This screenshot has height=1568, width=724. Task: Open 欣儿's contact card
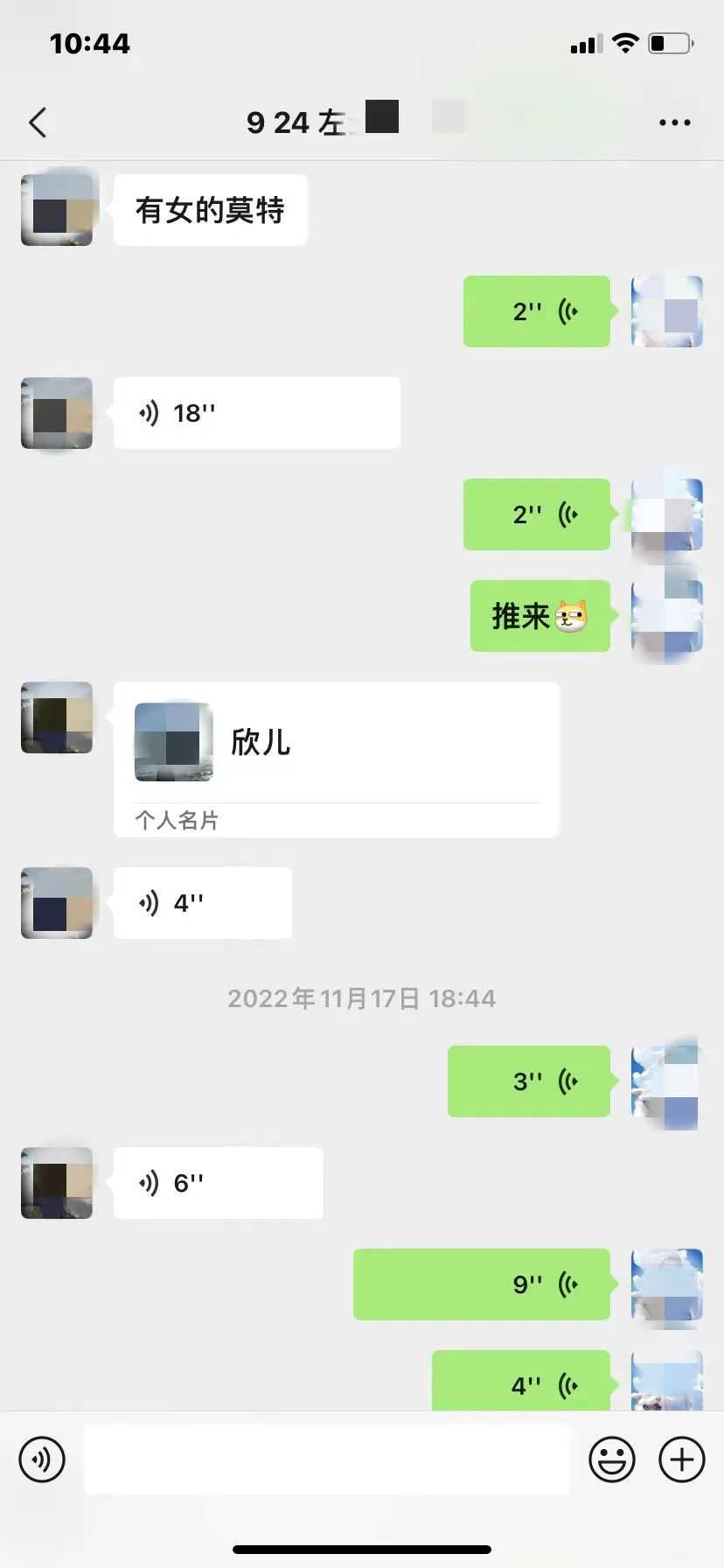(336, 759)
